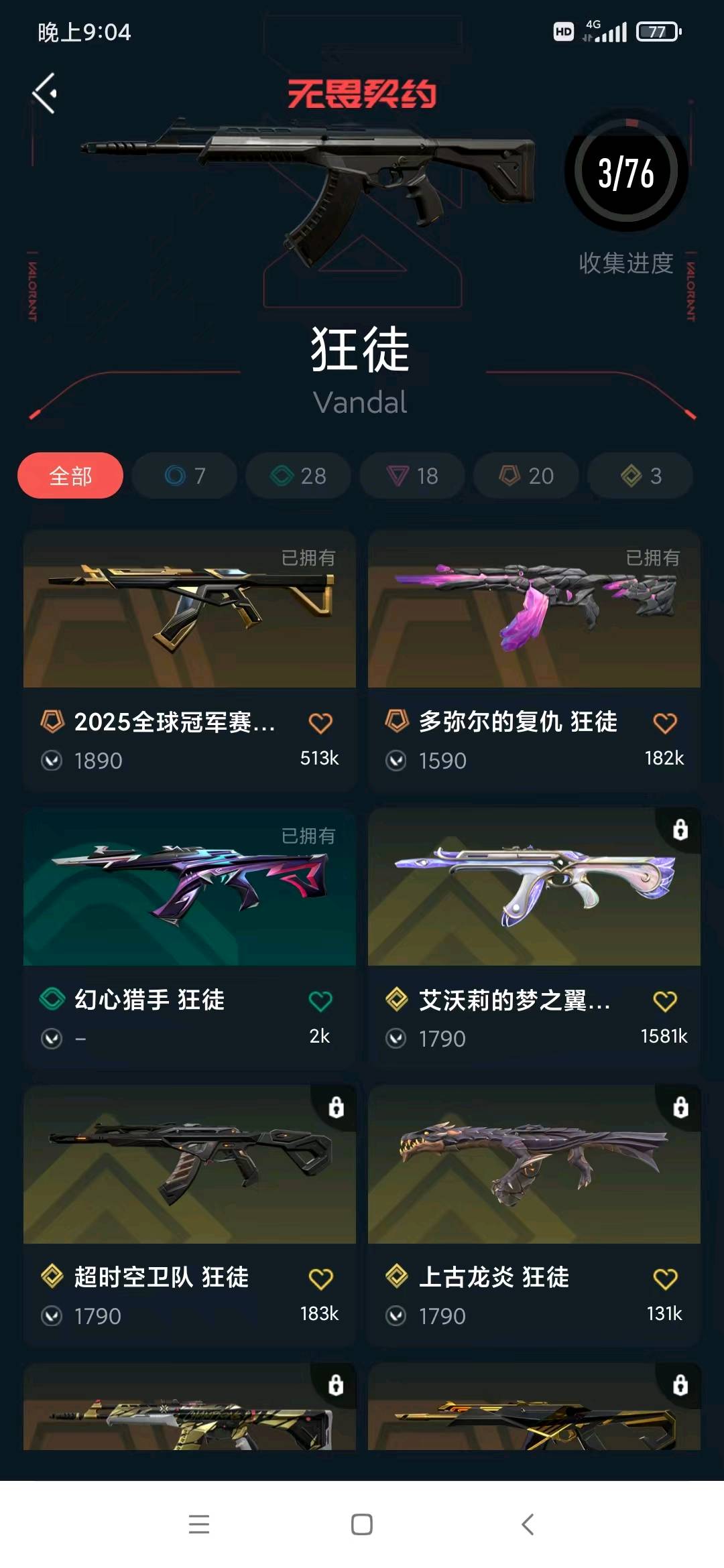The height and width of the screenshot is (1568, 724).
Task: Open the 多弥尔的复仇 狂徒 skin card
Action: click(534, 661)
